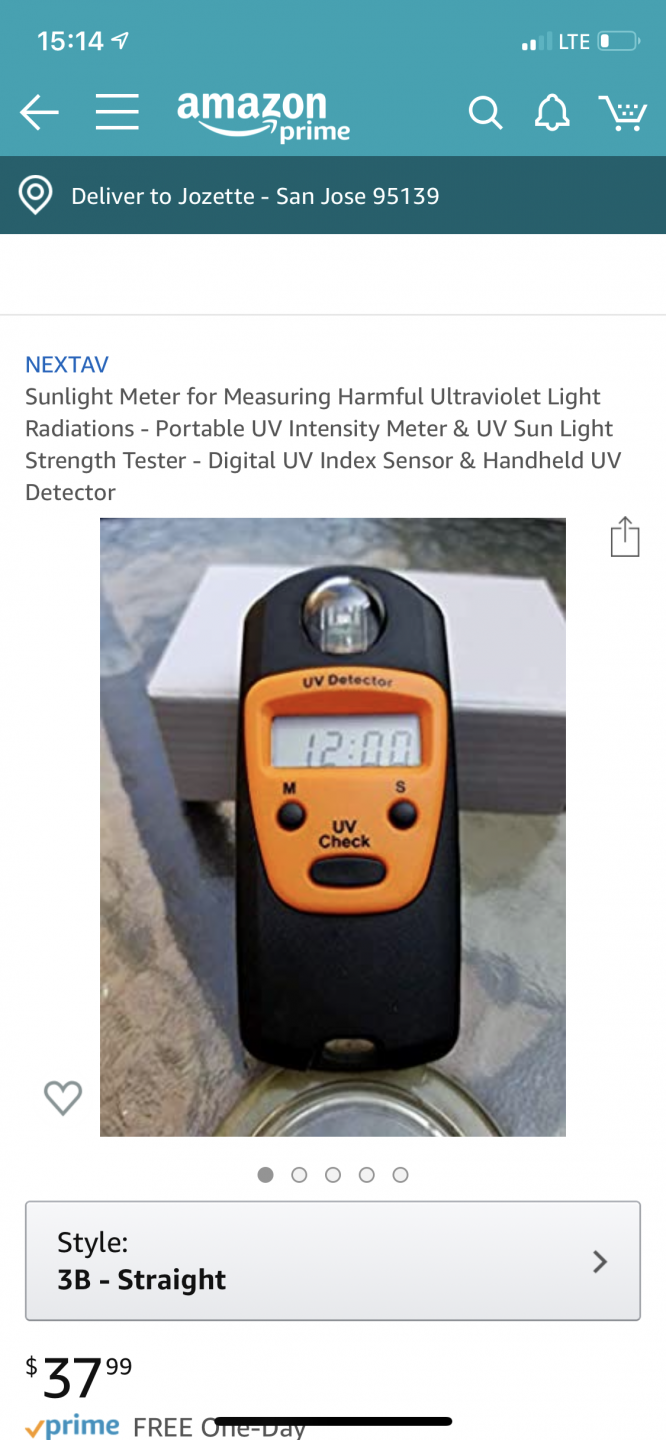Open the shopping cart
666x1440 pixels.
tap(622, 113)
